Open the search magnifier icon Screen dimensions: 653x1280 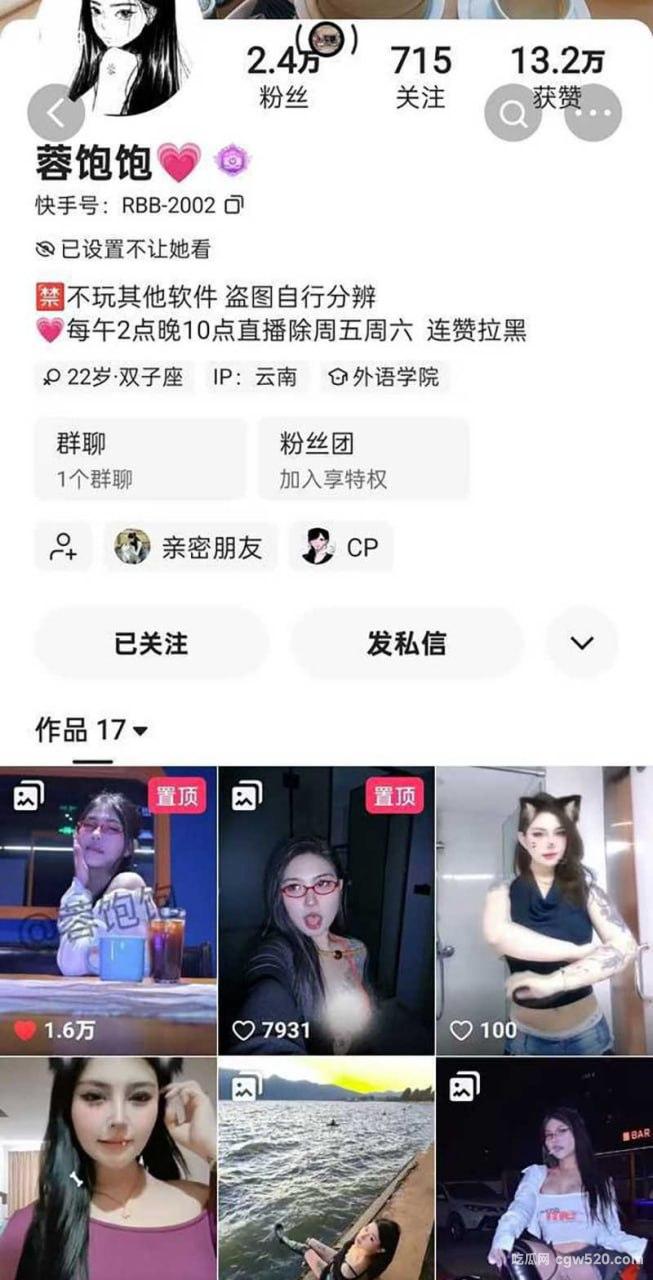tap(513, 114)
